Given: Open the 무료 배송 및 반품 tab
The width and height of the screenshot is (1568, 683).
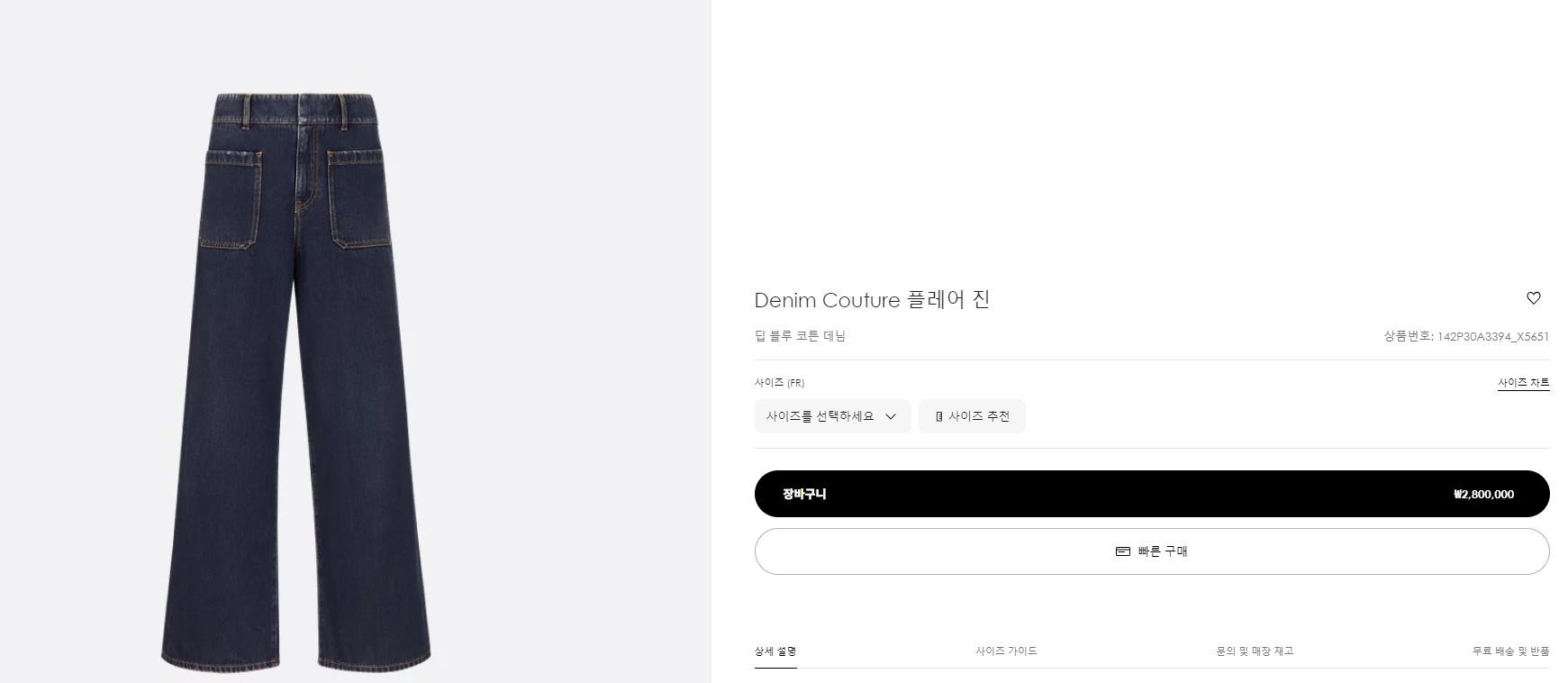Looking at the screenshot, I should [x=1510, y=651].
